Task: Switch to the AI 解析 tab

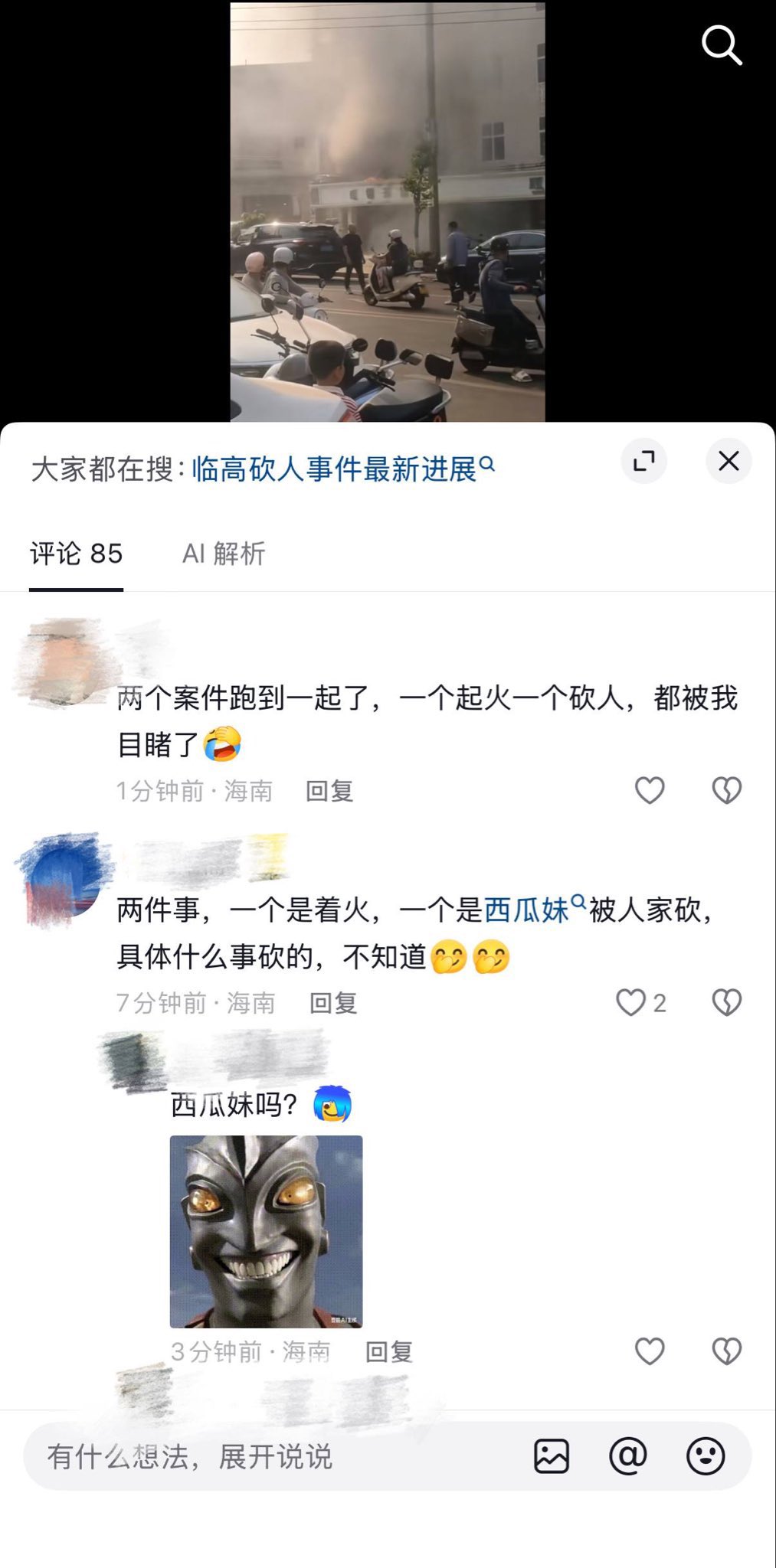Action: click(224, 554)
